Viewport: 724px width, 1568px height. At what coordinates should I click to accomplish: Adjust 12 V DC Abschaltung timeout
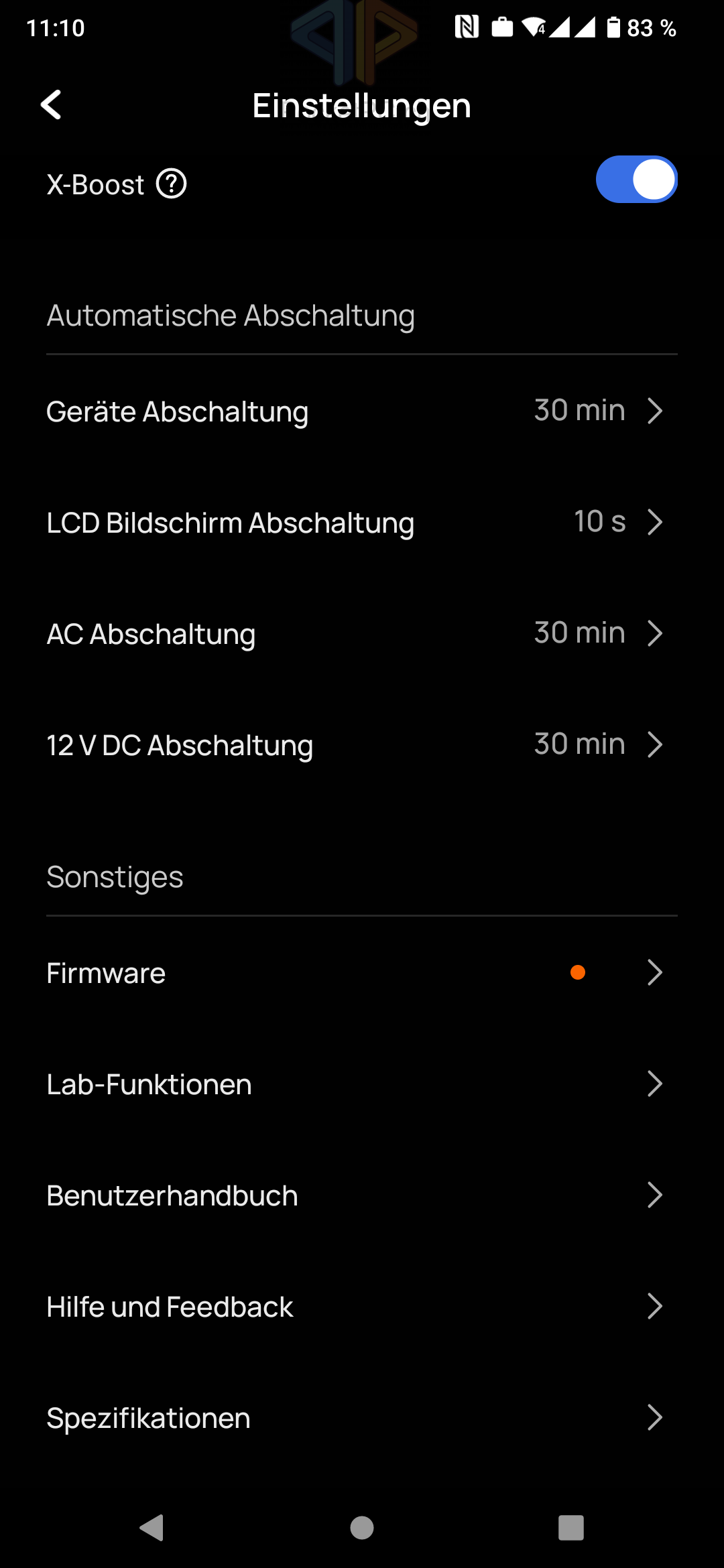pos(362,744)
